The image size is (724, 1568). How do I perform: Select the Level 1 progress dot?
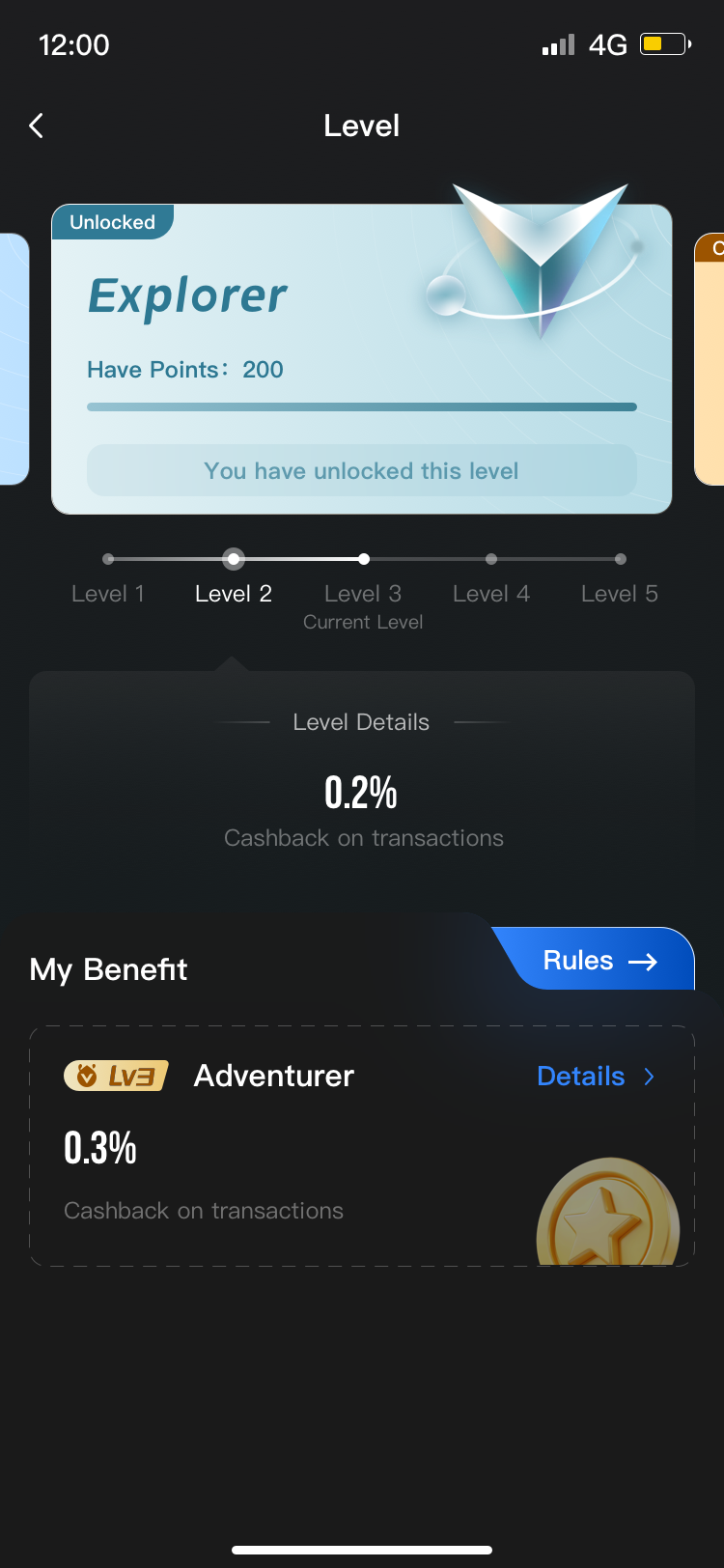coord(108,558)
